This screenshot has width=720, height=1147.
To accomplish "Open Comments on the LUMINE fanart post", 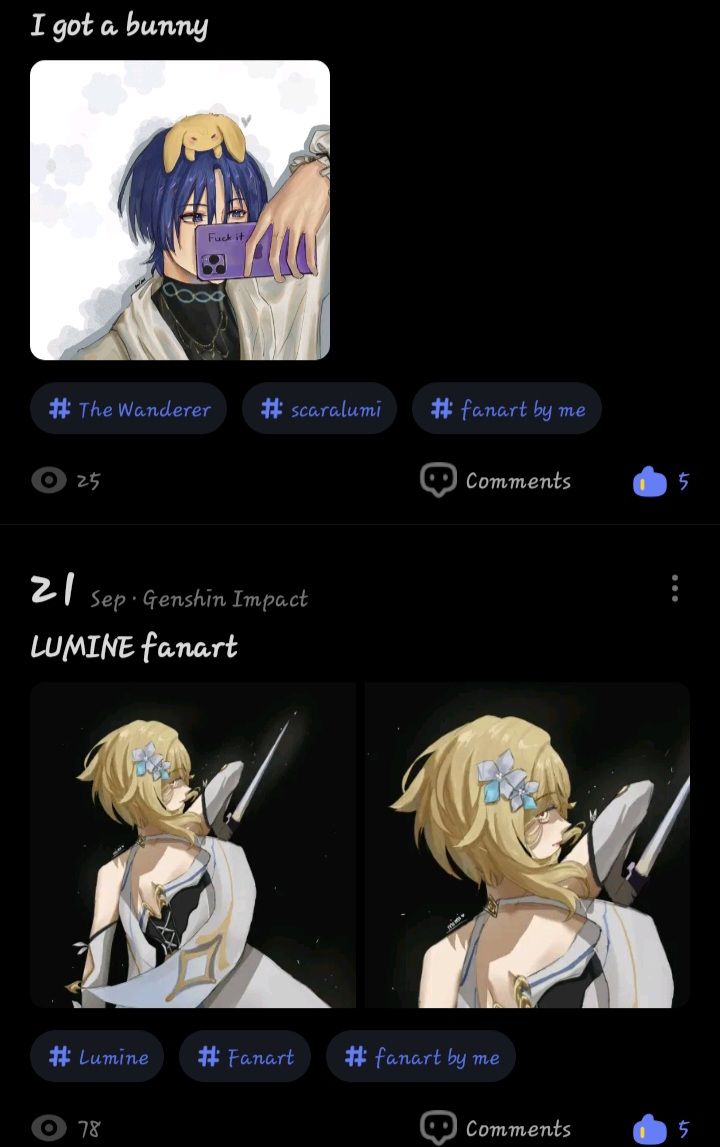I will 496,1129.
